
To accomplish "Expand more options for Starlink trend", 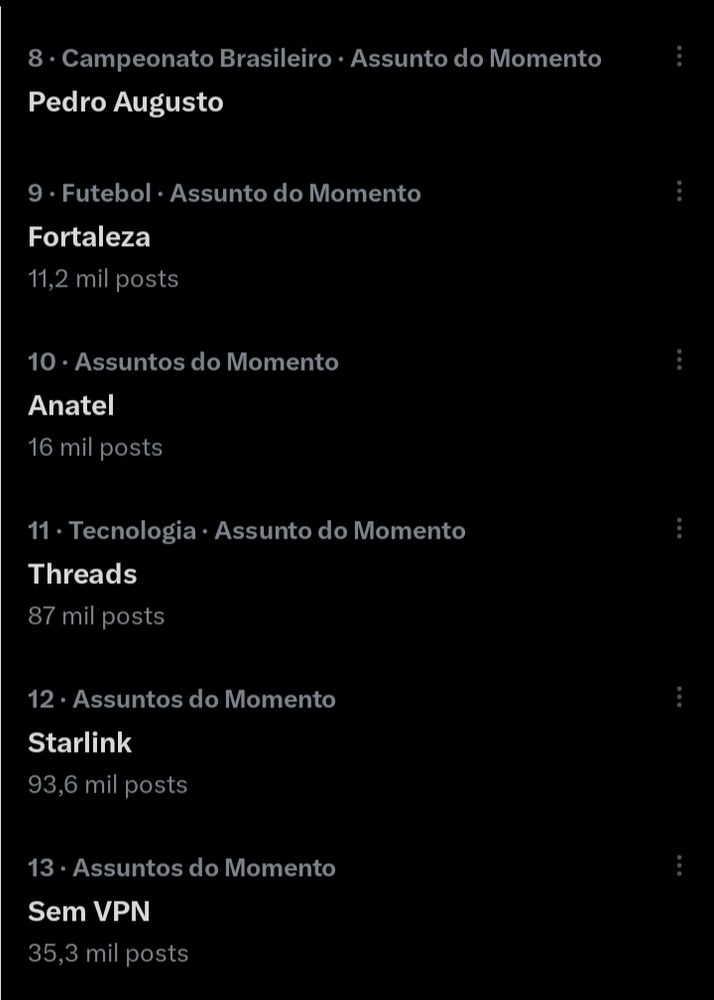I will (679, 697).
